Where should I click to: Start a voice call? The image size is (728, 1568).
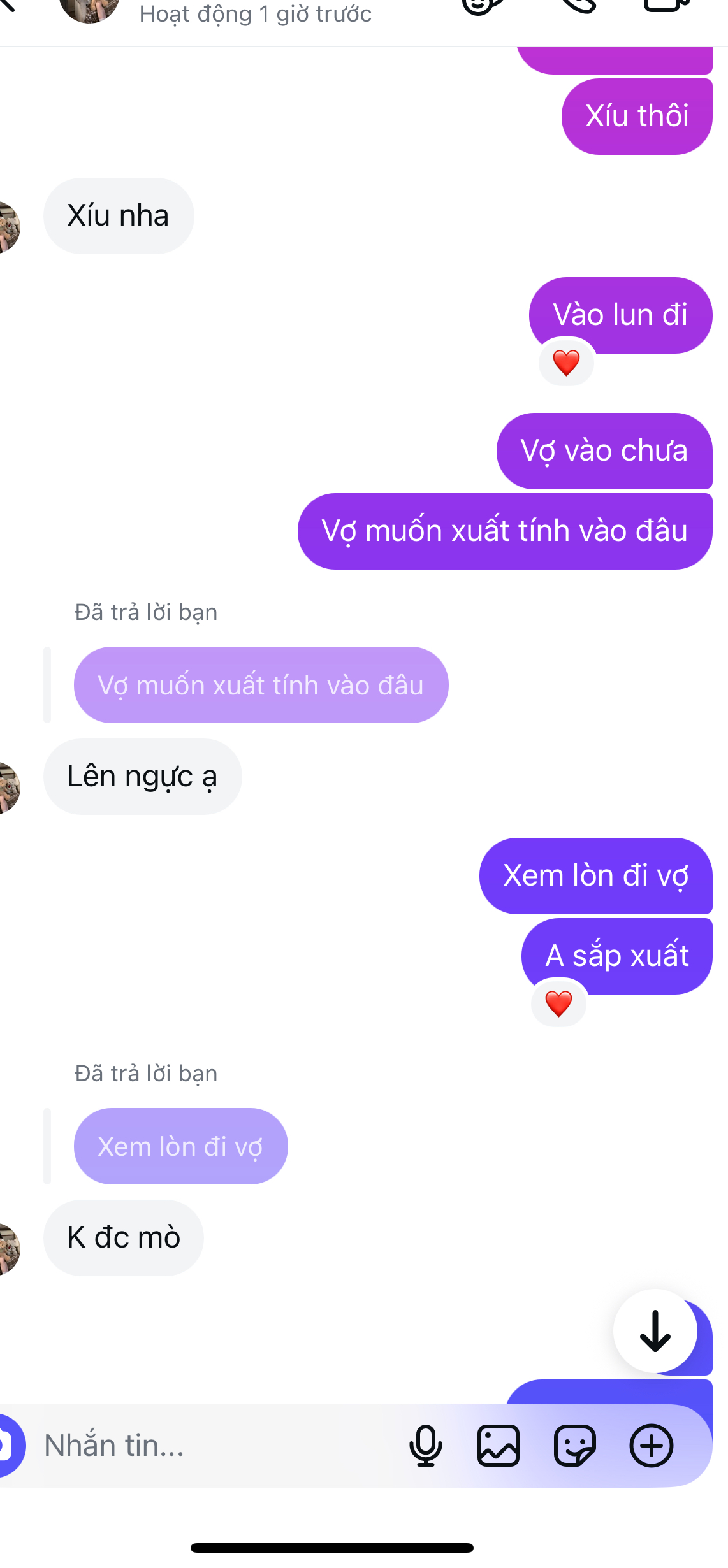[578, 5]
